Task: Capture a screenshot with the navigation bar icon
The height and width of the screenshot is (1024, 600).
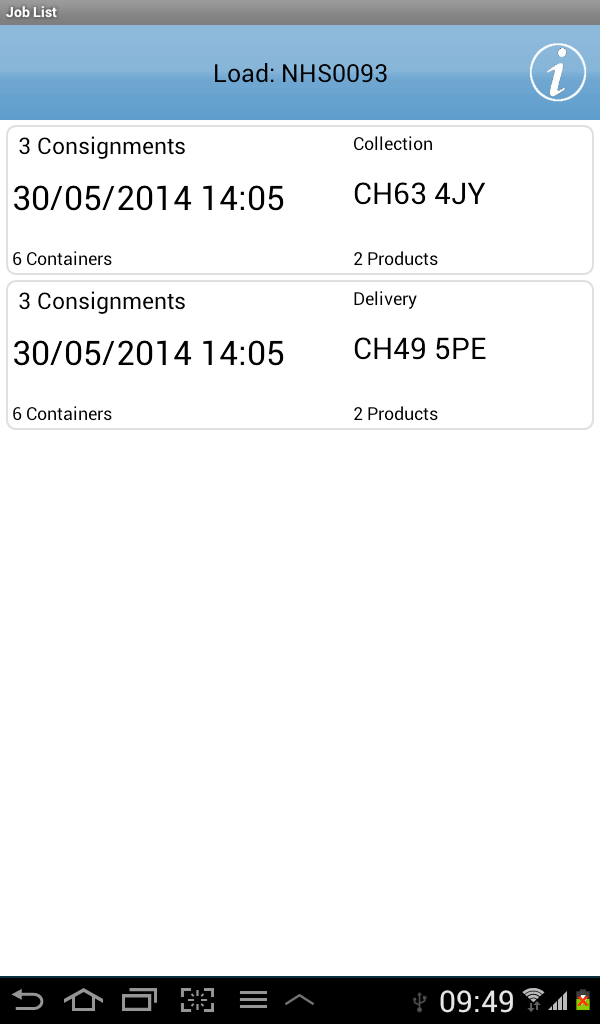Action: pos(197,1000)
